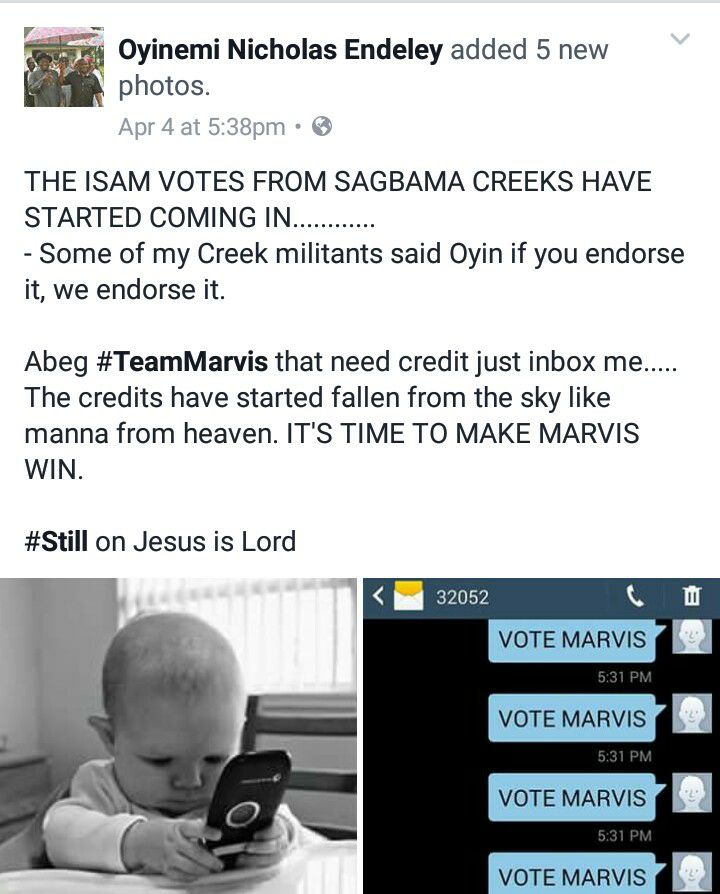Open Oyinemi Nicholas Endeley's profile name link
The height and width of the screenshot is (894, 720).
coord(280,50)
